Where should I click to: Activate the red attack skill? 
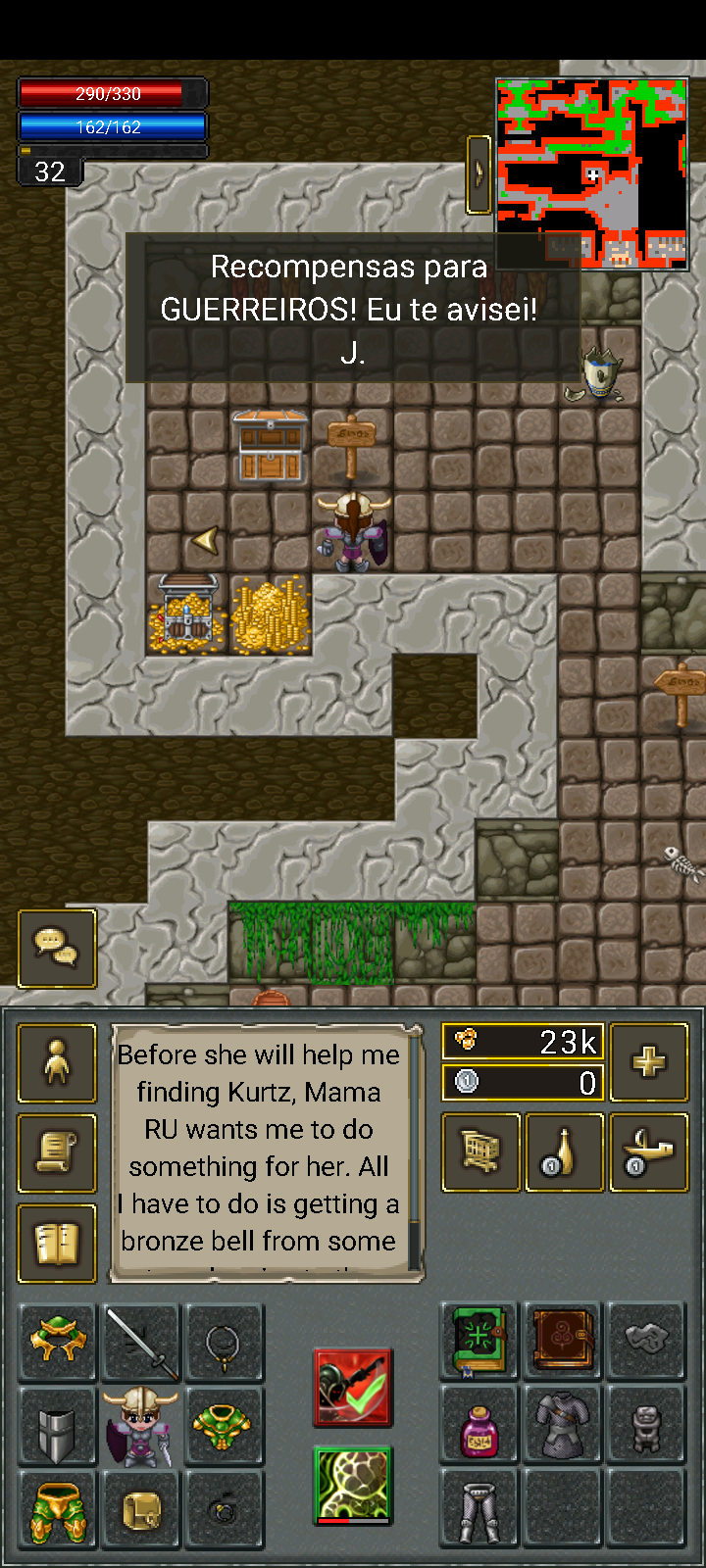point(353,1387)
